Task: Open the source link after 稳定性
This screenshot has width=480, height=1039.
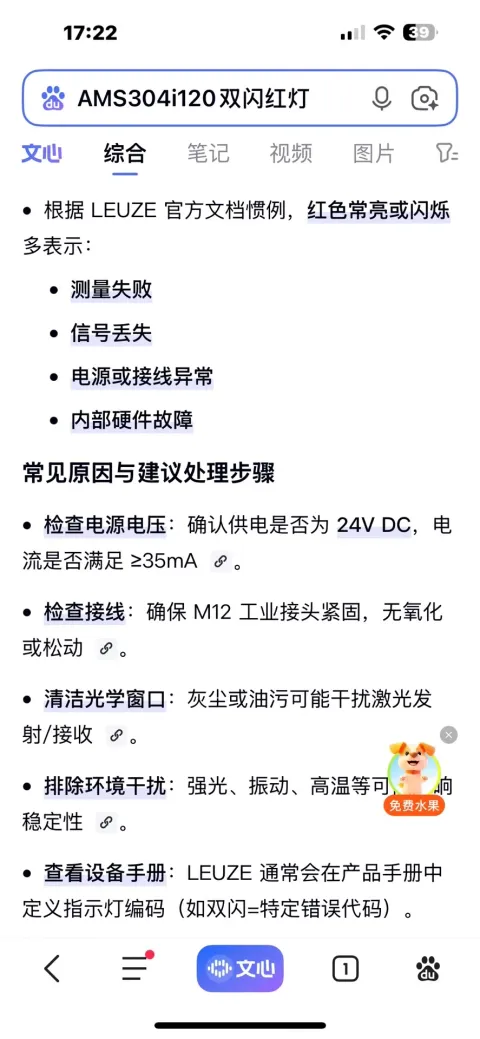Action: tap(105, 822)
